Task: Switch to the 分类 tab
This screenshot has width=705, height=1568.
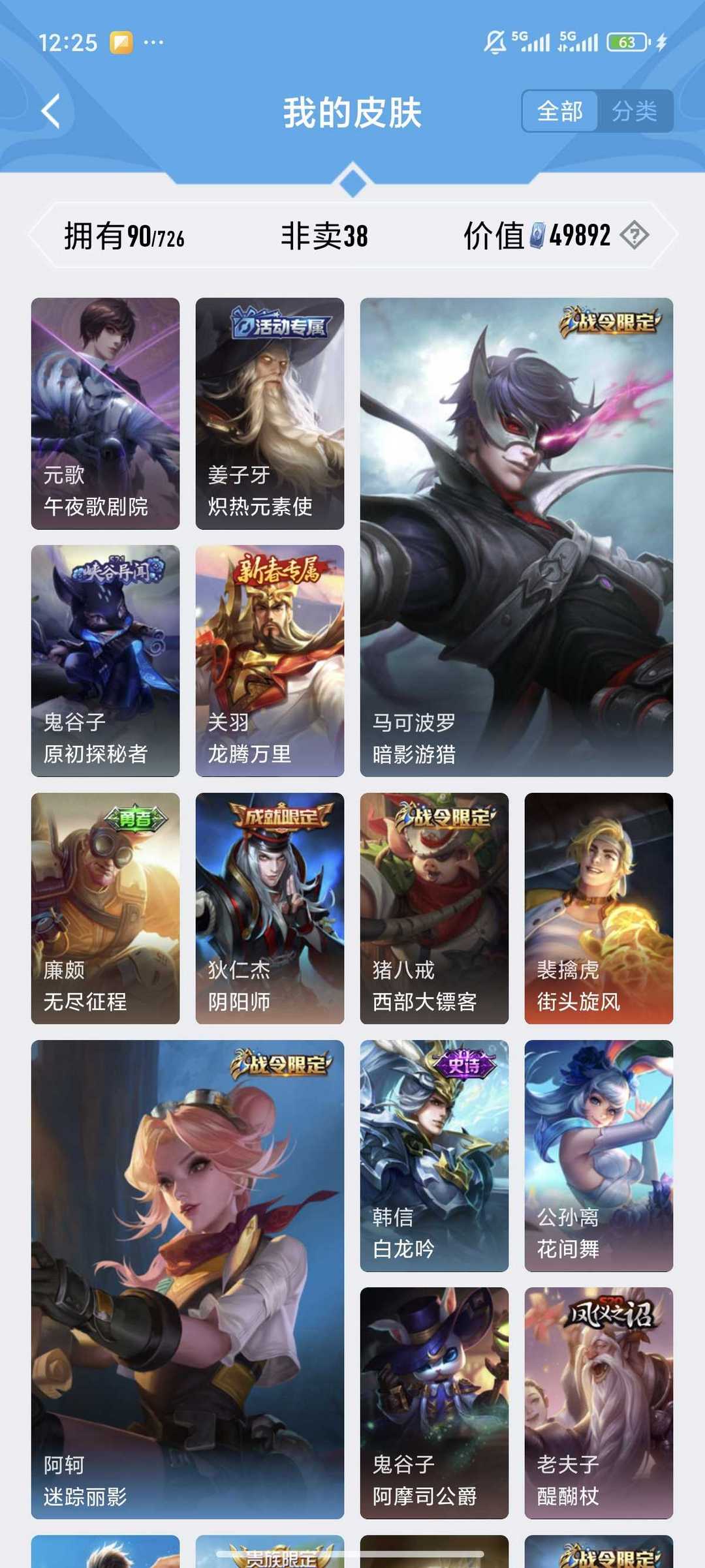Action: [634, 111]
